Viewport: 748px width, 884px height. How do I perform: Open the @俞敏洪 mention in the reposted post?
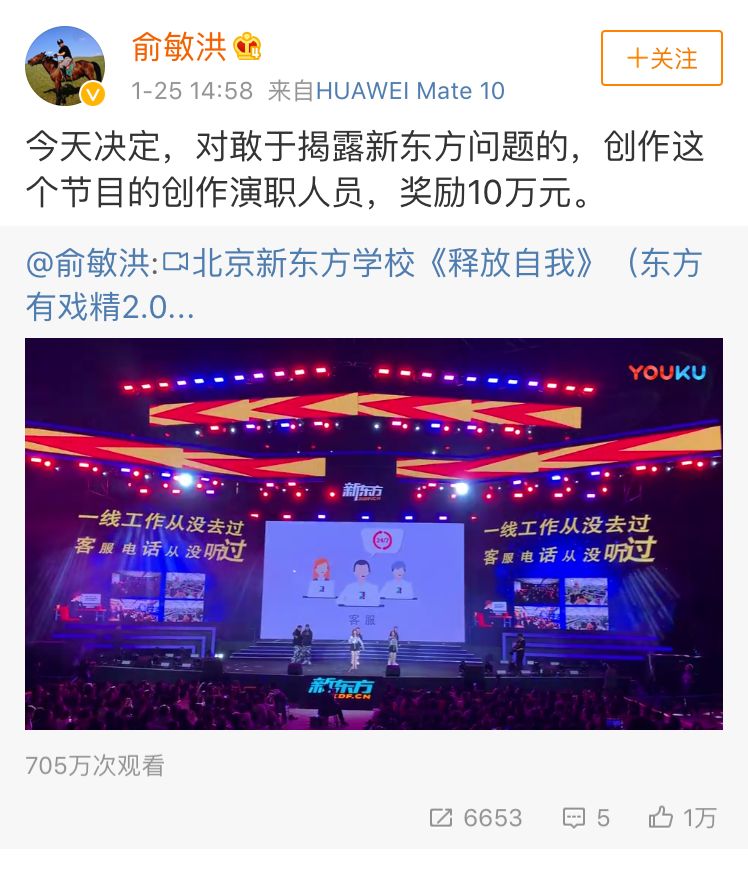(91, 264)
